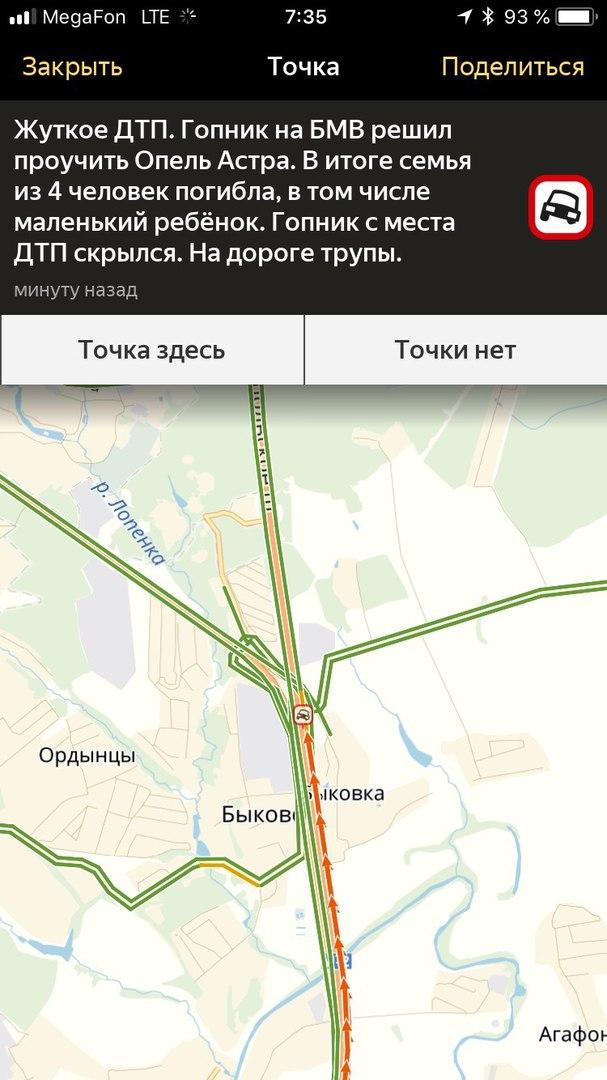Tap the accident marker on the map
The height and width of the screenshot is (1080, 607).
[x=302, y=714]
